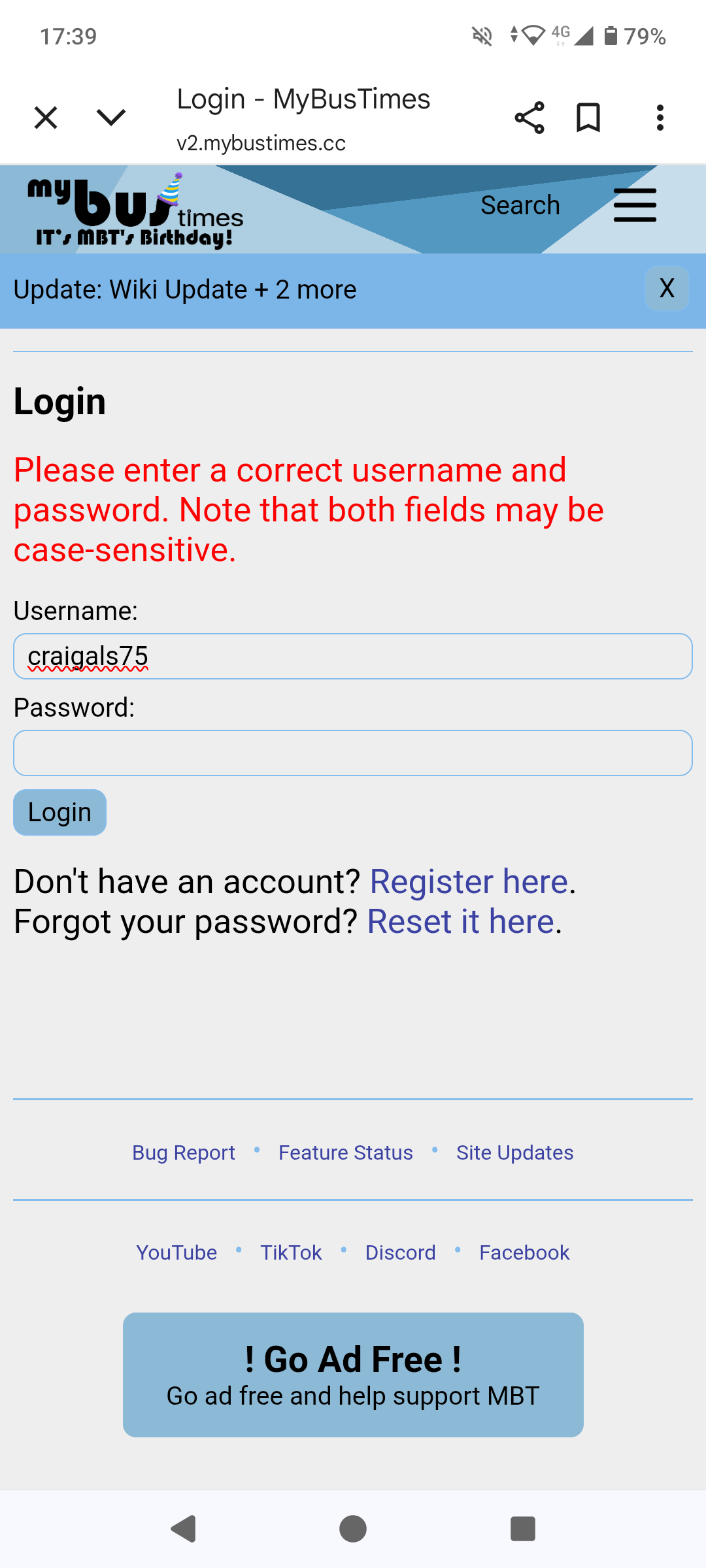Submit with the Login button
This screenshot has width=706, height=1568.
(60, 812)
